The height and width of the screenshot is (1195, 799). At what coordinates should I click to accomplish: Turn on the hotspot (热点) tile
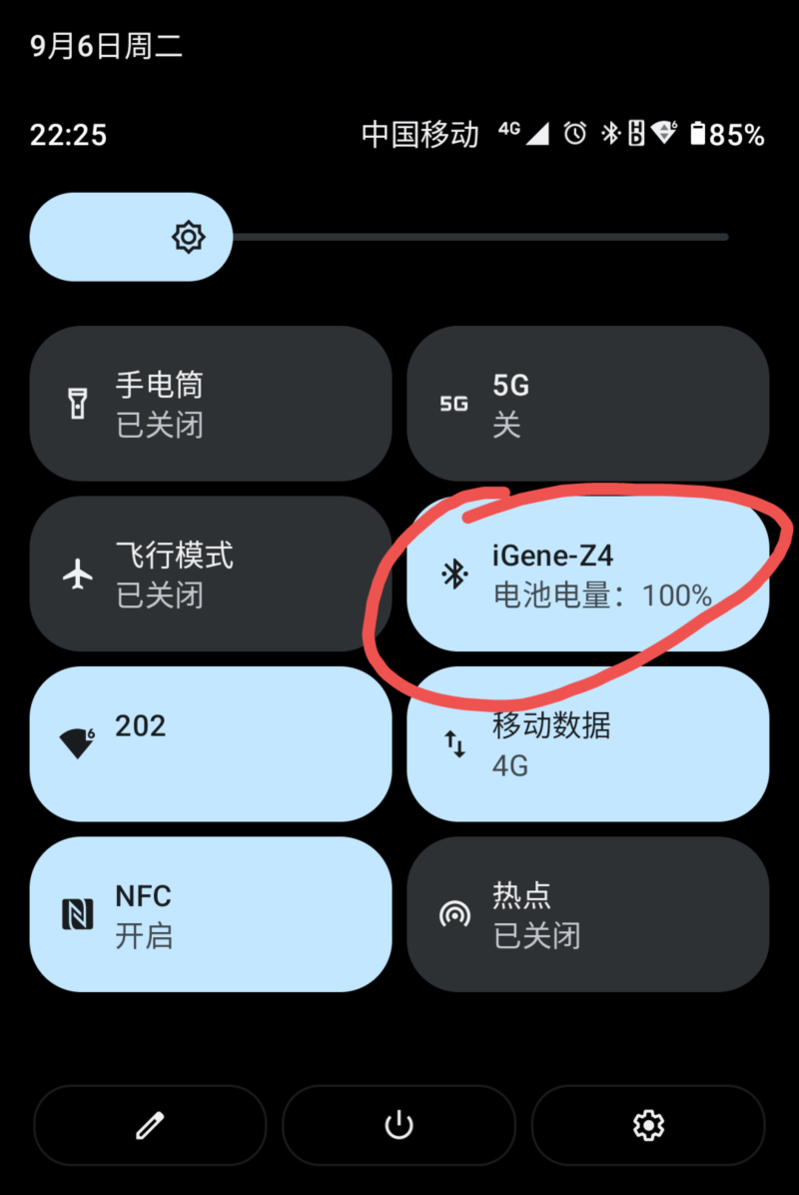(x=587, y=914)
